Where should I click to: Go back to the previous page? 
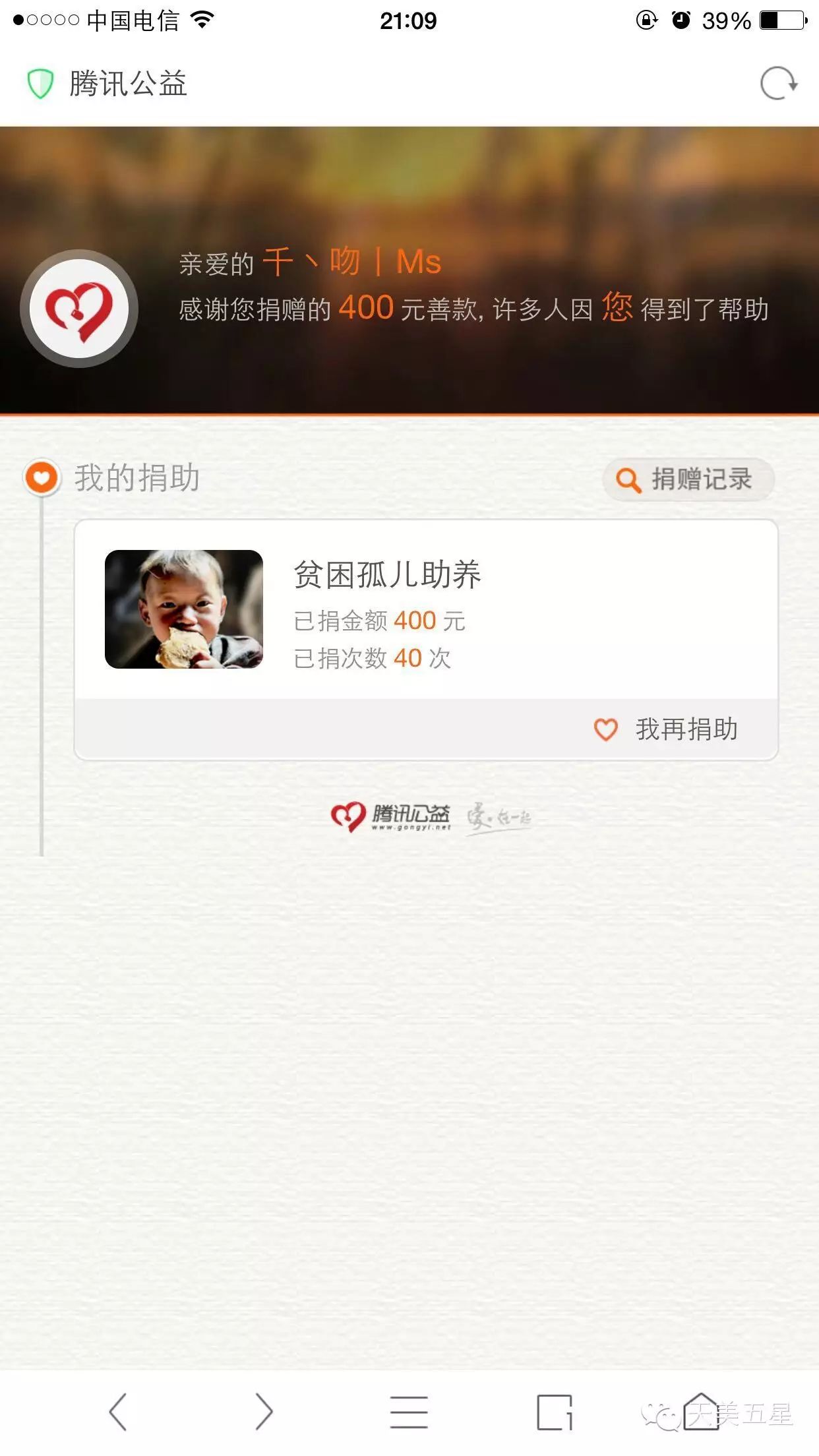coord(118,1412)
